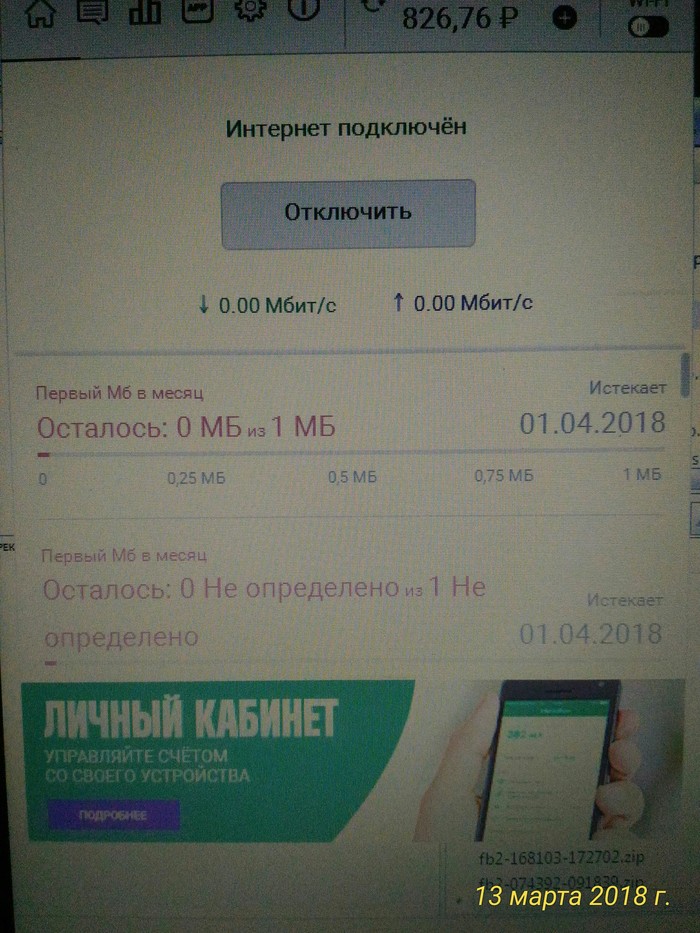
Task: Tap Подробнее on Личный кабинет banner
Action: pos(113,815)
